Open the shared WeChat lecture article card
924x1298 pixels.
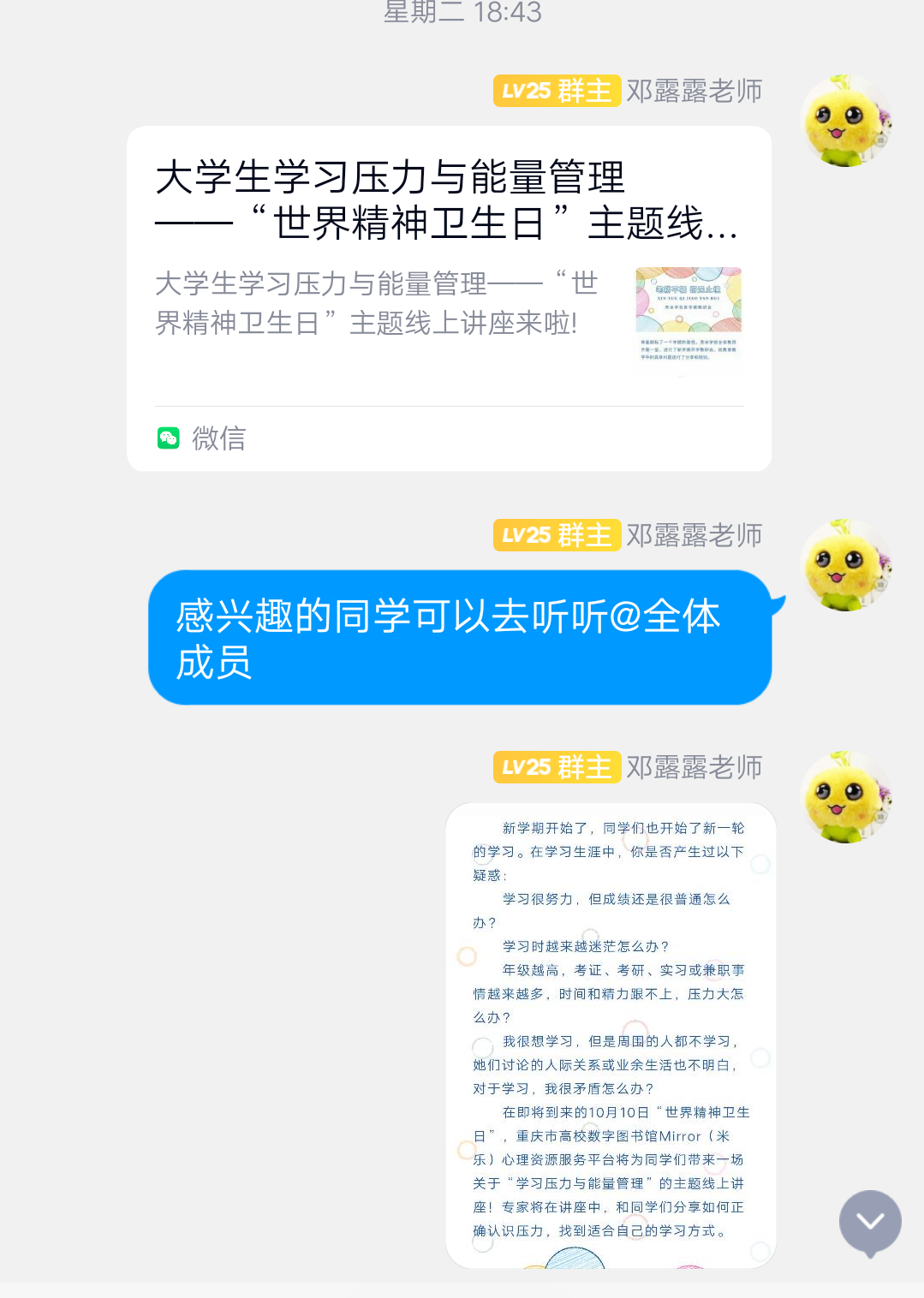click(449, 298)
